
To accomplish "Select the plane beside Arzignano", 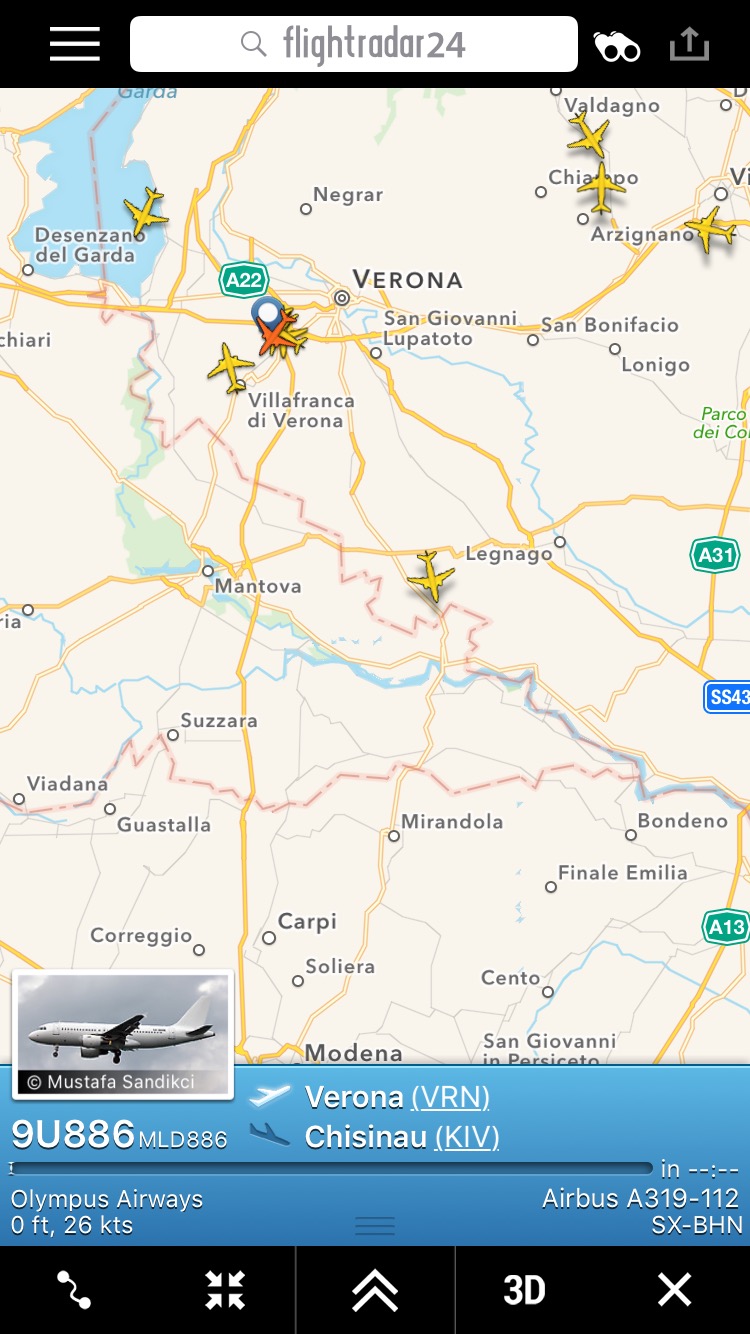I will pyautogui.click(x=712, y=229).
